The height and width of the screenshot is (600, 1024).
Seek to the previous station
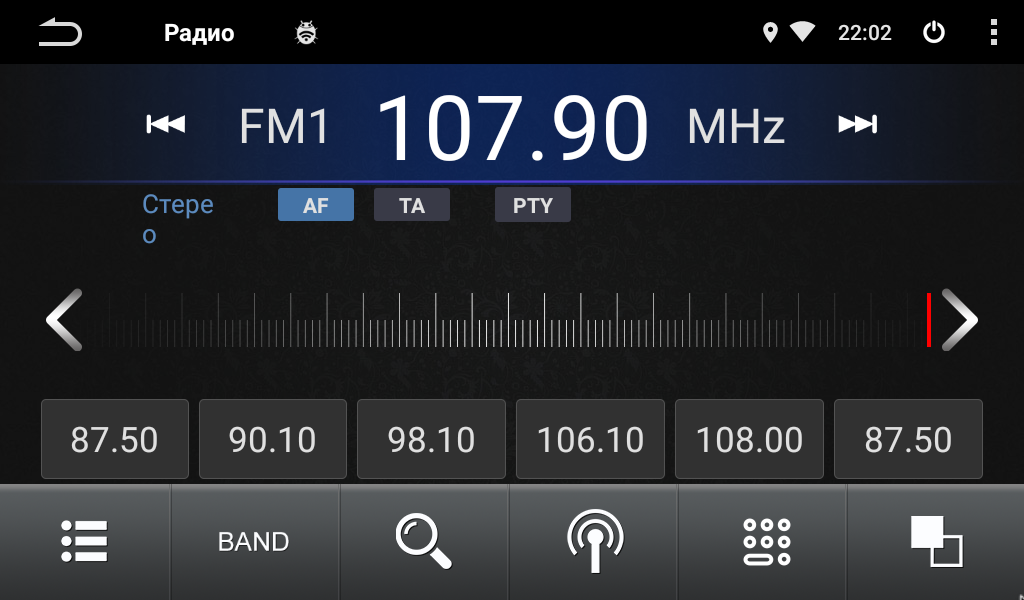coord(165,125)
